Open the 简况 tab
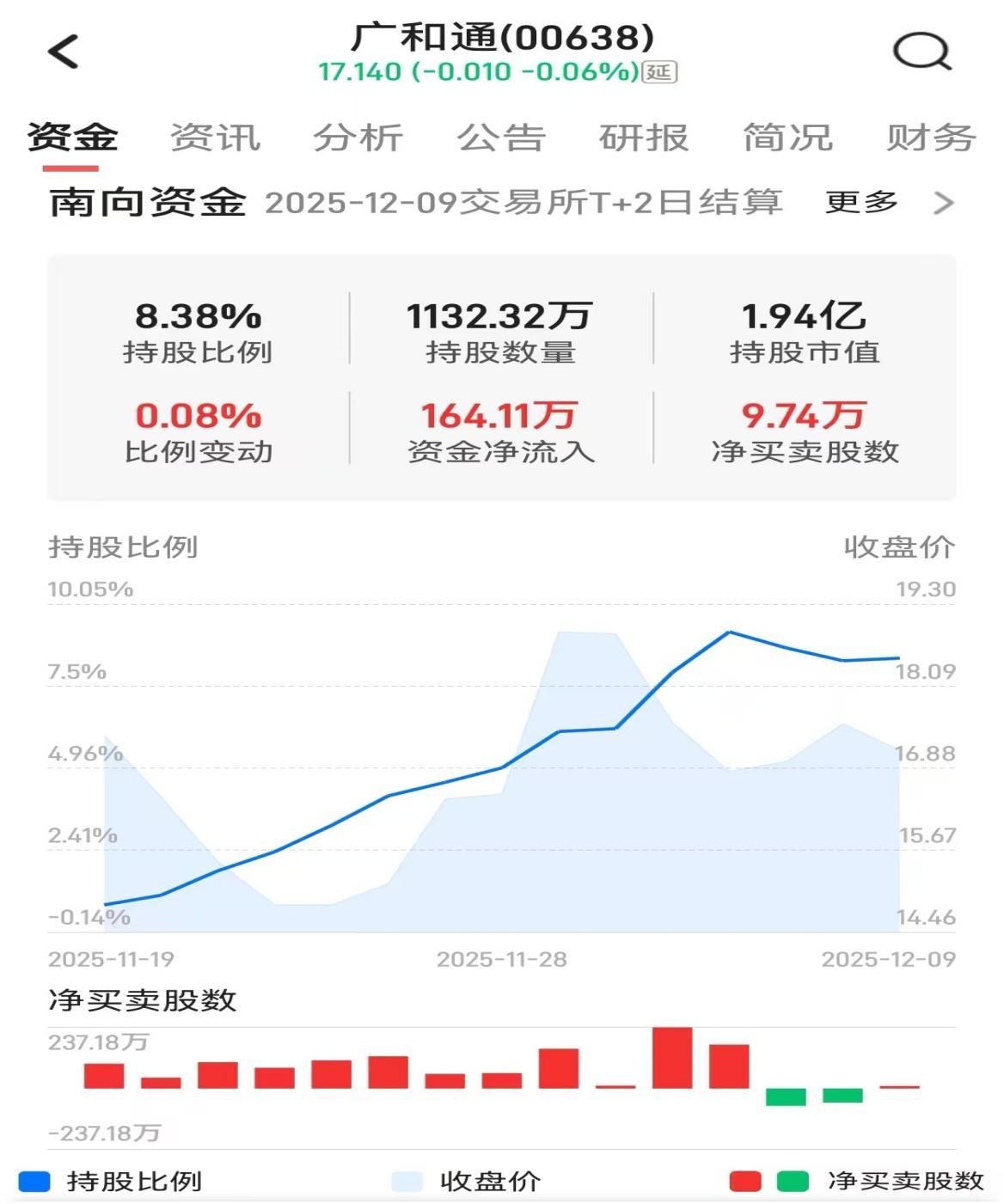This screenshot has height=1204, width=1004. 787,138
